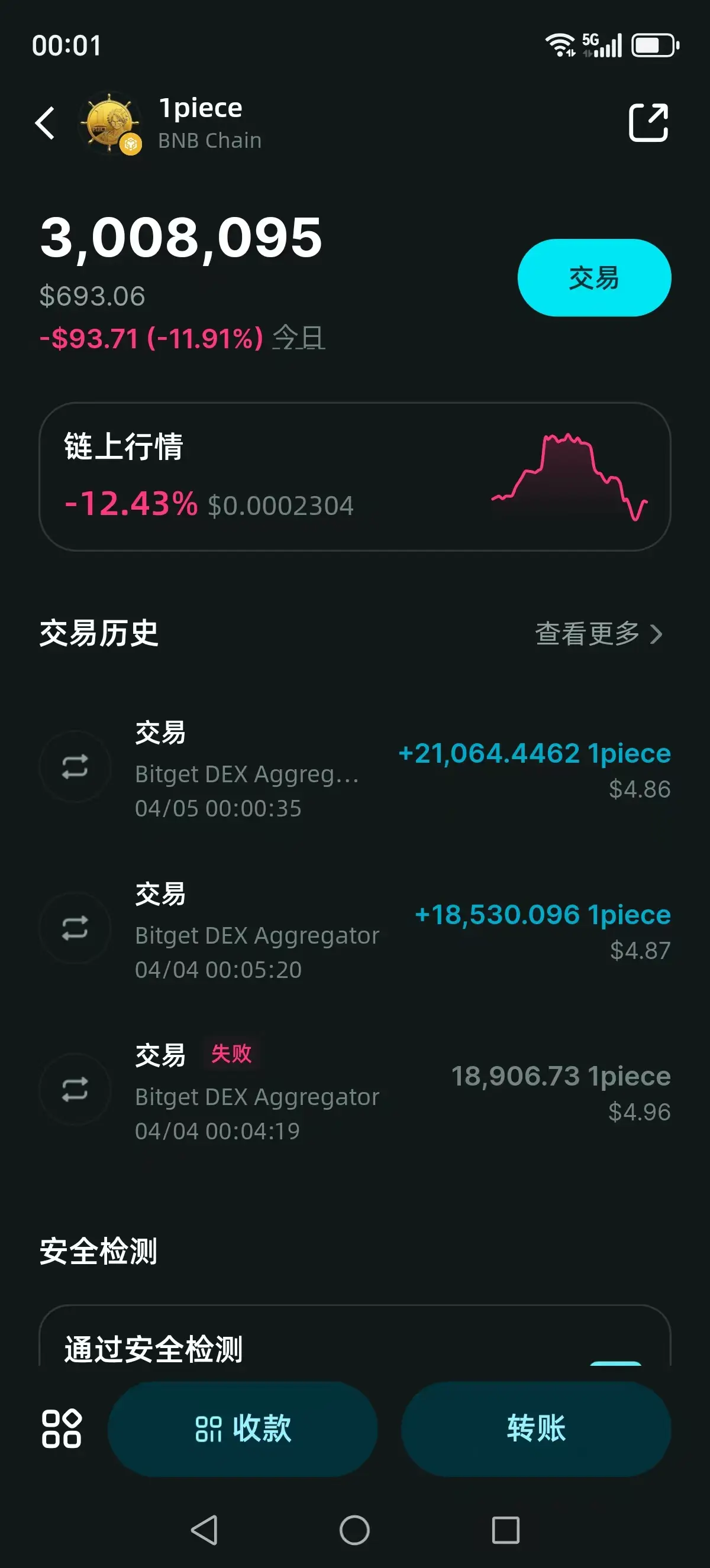The height and width of the screenshot is (1568, 710).
Task: Open the share/external link icon
Action: click(x=648, y=122)
